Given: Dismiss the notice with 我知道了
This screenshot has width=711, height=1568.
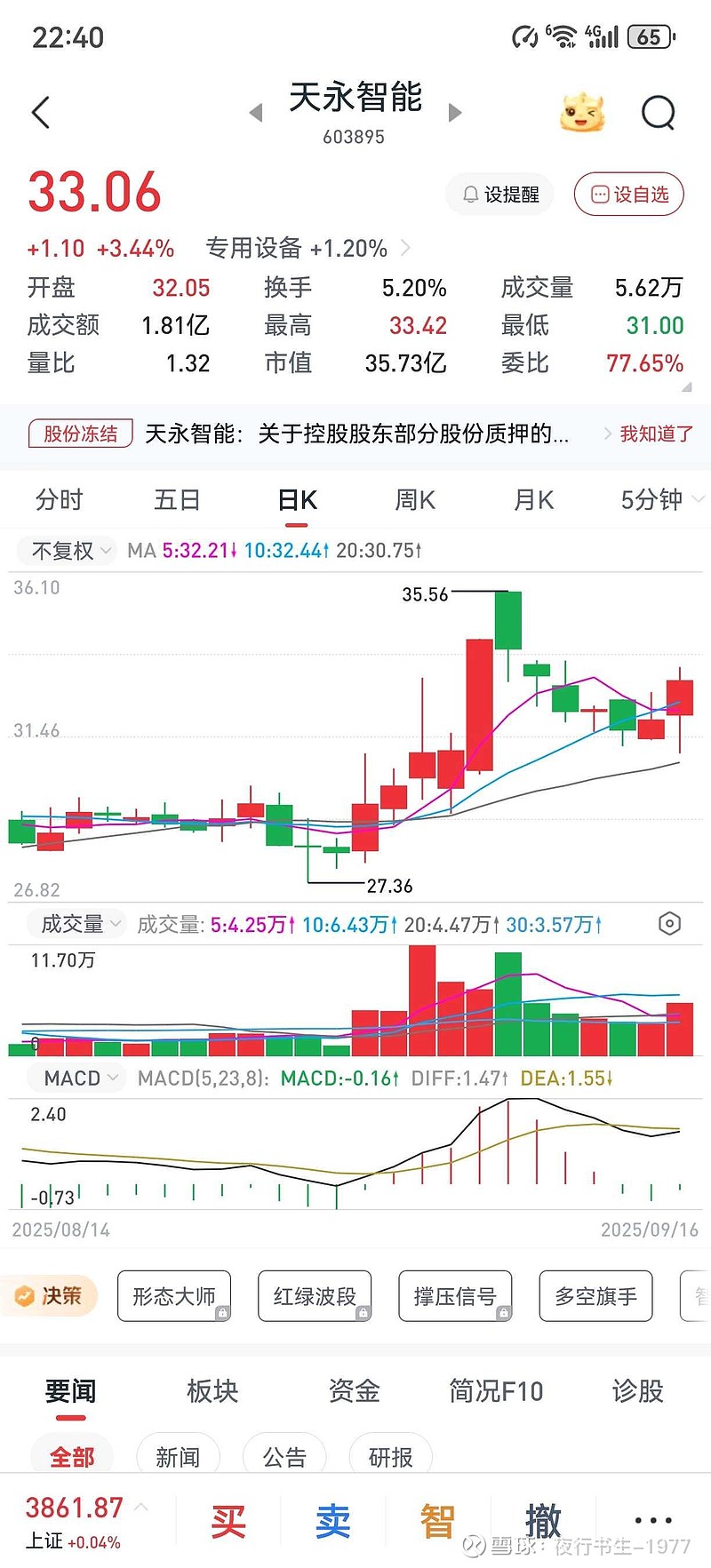Looking at the screenshot, I should tap(656, 434).
